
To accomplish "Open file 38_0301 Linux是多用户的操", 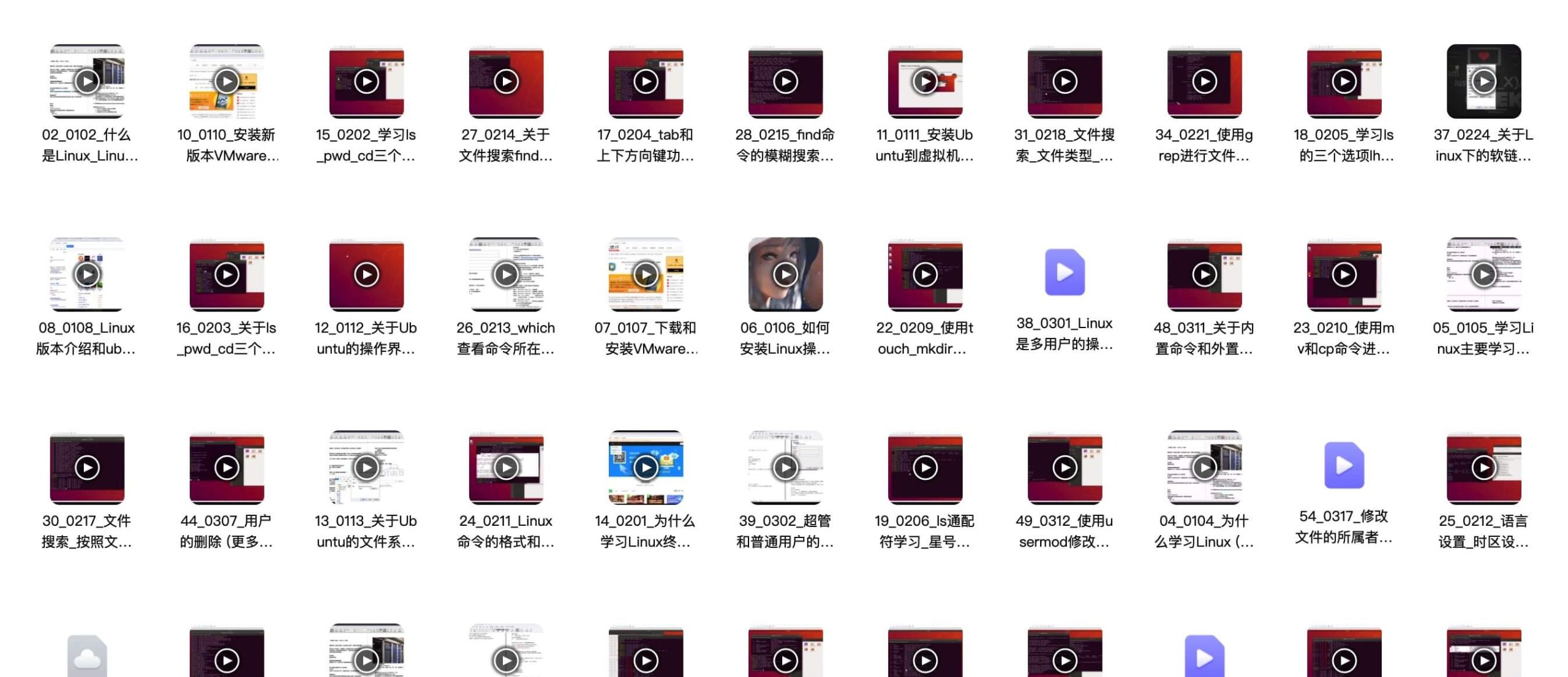I will click(1065, 272).
